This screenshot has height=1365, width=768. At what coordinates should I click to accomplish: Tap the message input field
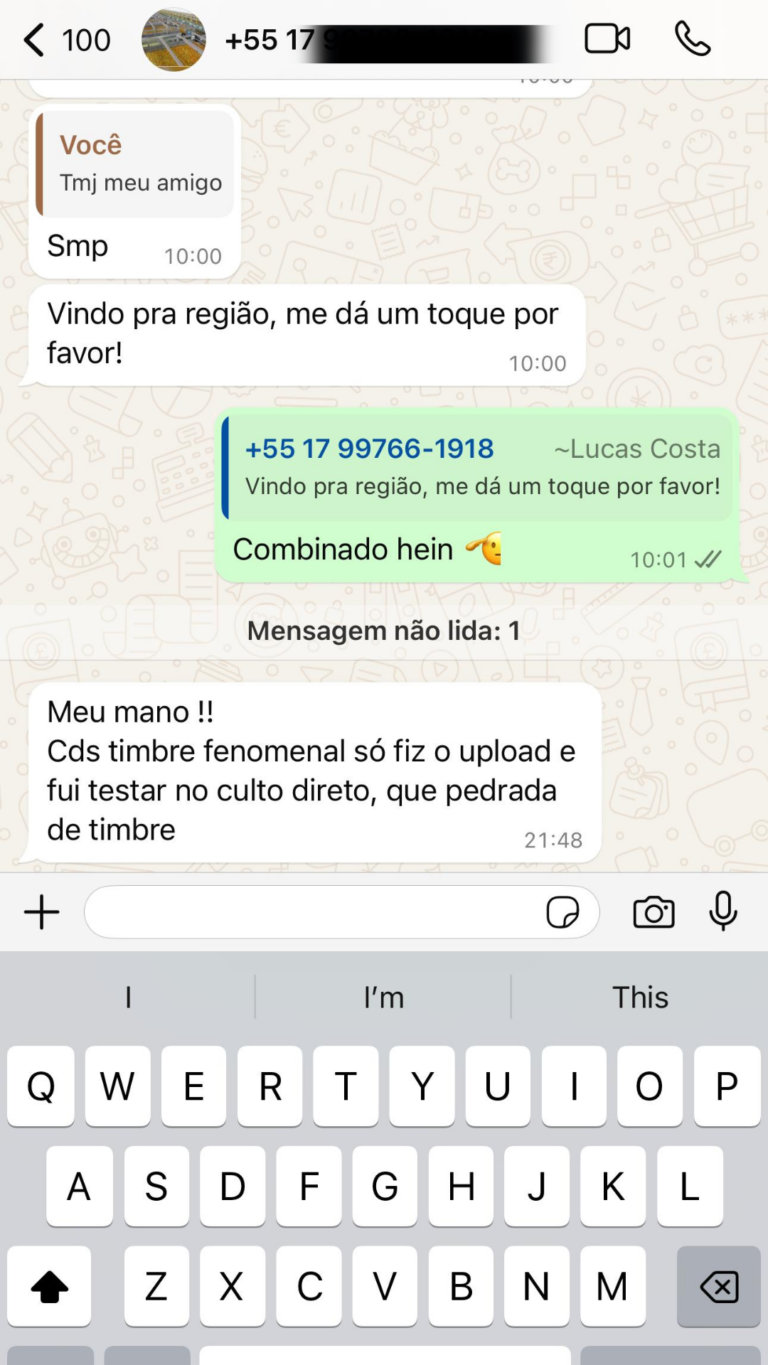[x=320, y=911]
